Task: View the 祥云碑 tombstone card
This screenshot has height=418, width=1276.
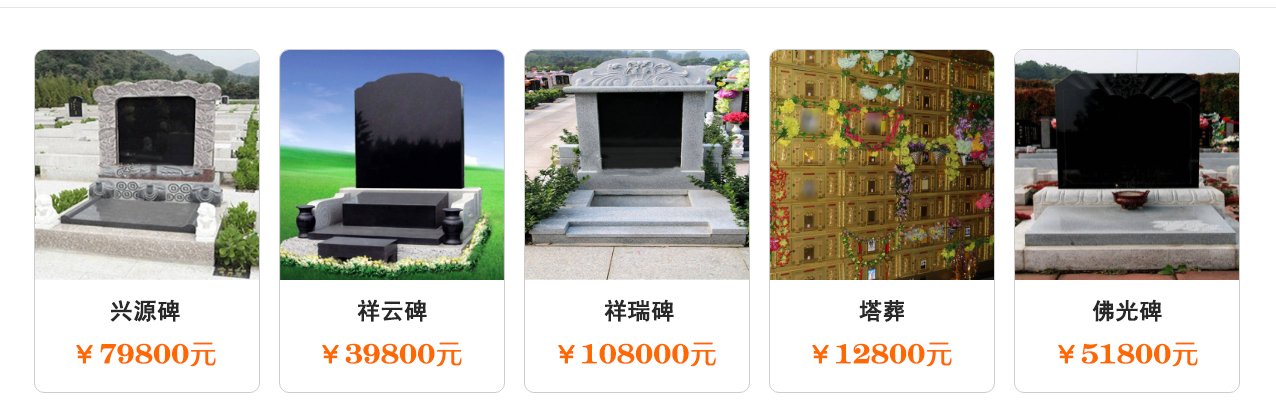Action: (392, 220)
